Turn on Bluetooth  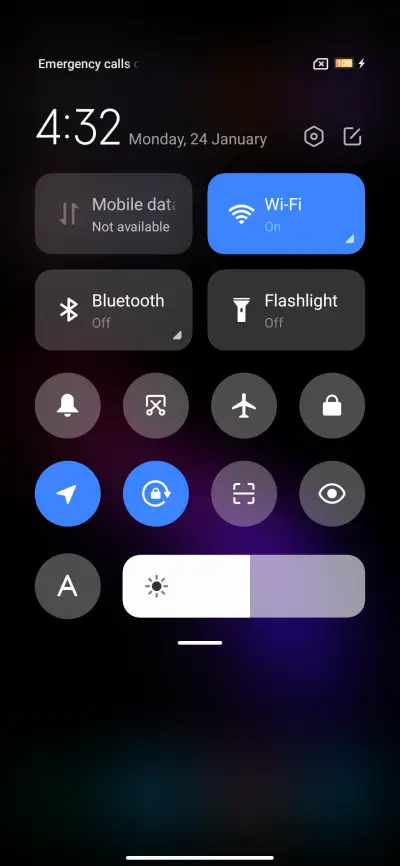114,310
